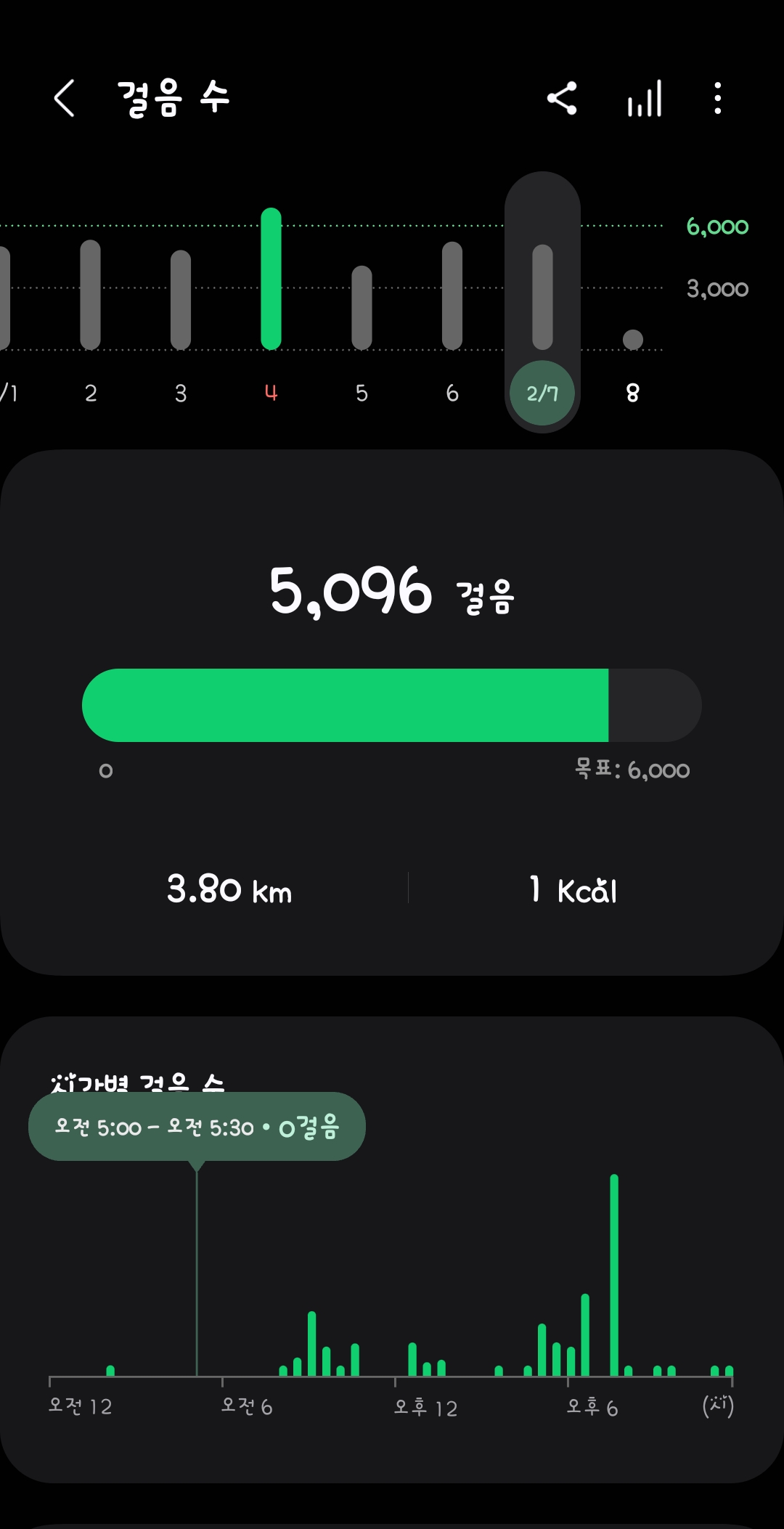784x1529 pixels.
Task: Select the day 3 step bar
Action: pyautogui.click(x=181, y=300)
